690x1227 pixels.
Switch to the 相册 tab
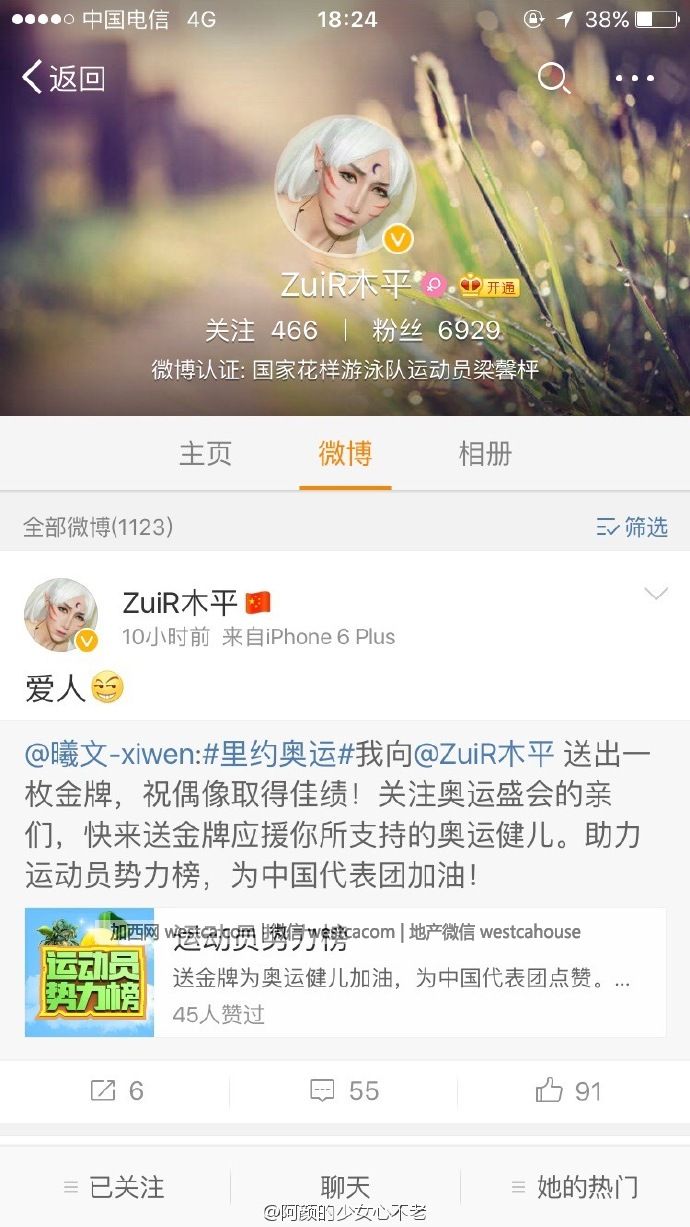click(485, 453)
